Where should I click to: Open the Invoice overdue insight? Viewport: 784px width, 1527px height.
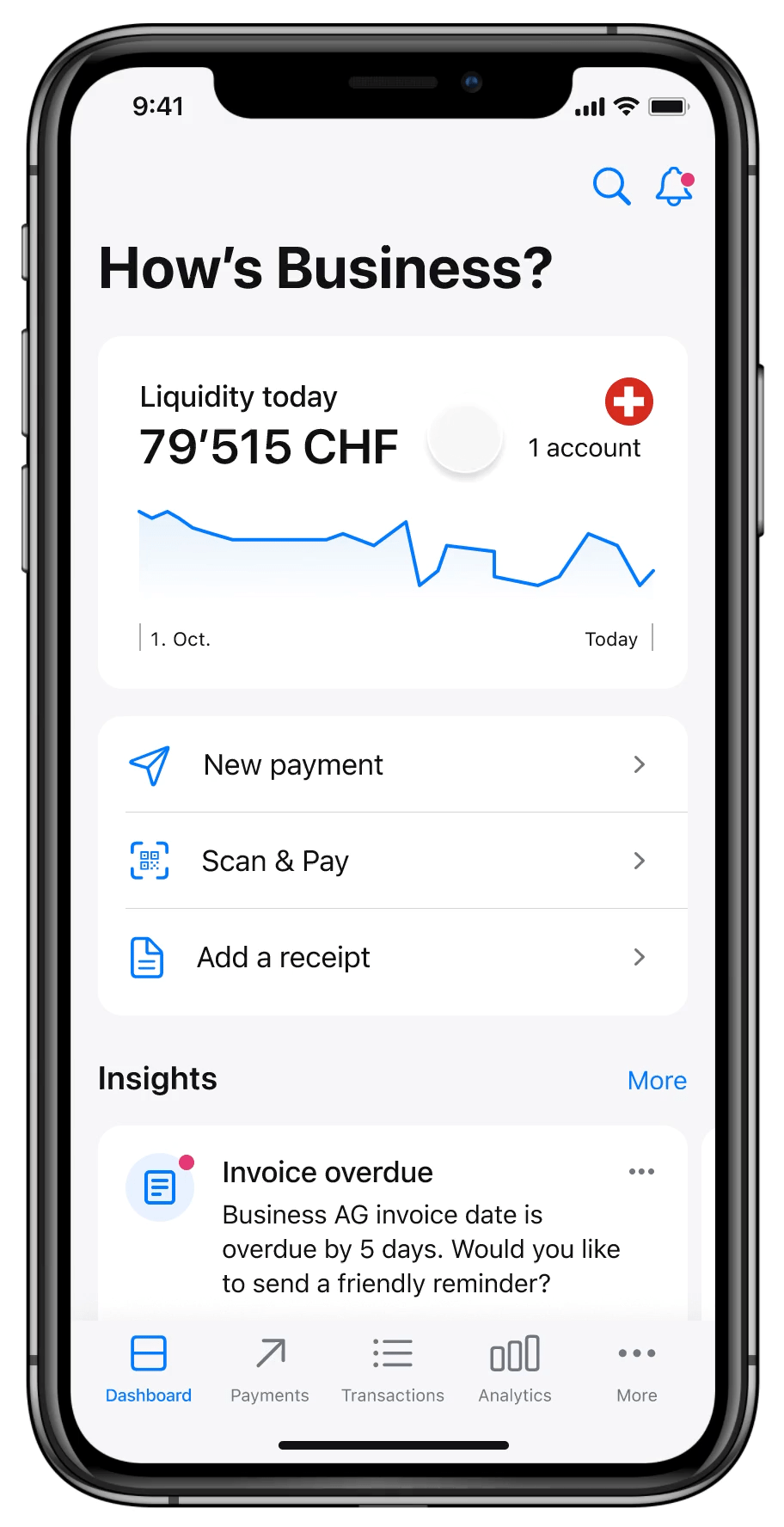(x=393, y=1223)
